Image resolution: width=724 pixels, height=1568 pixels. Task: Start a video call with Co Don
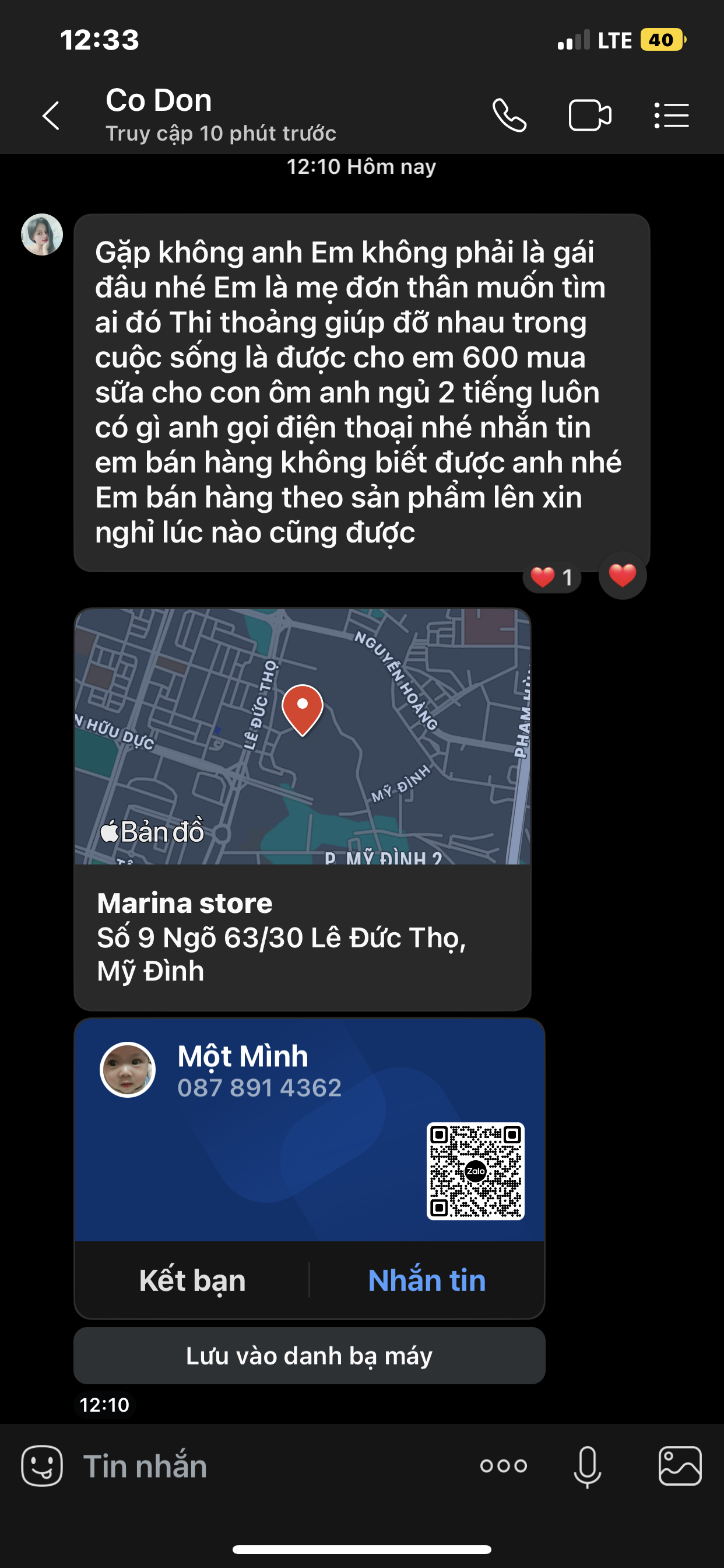pyautogui.click(x=589, y=116)
